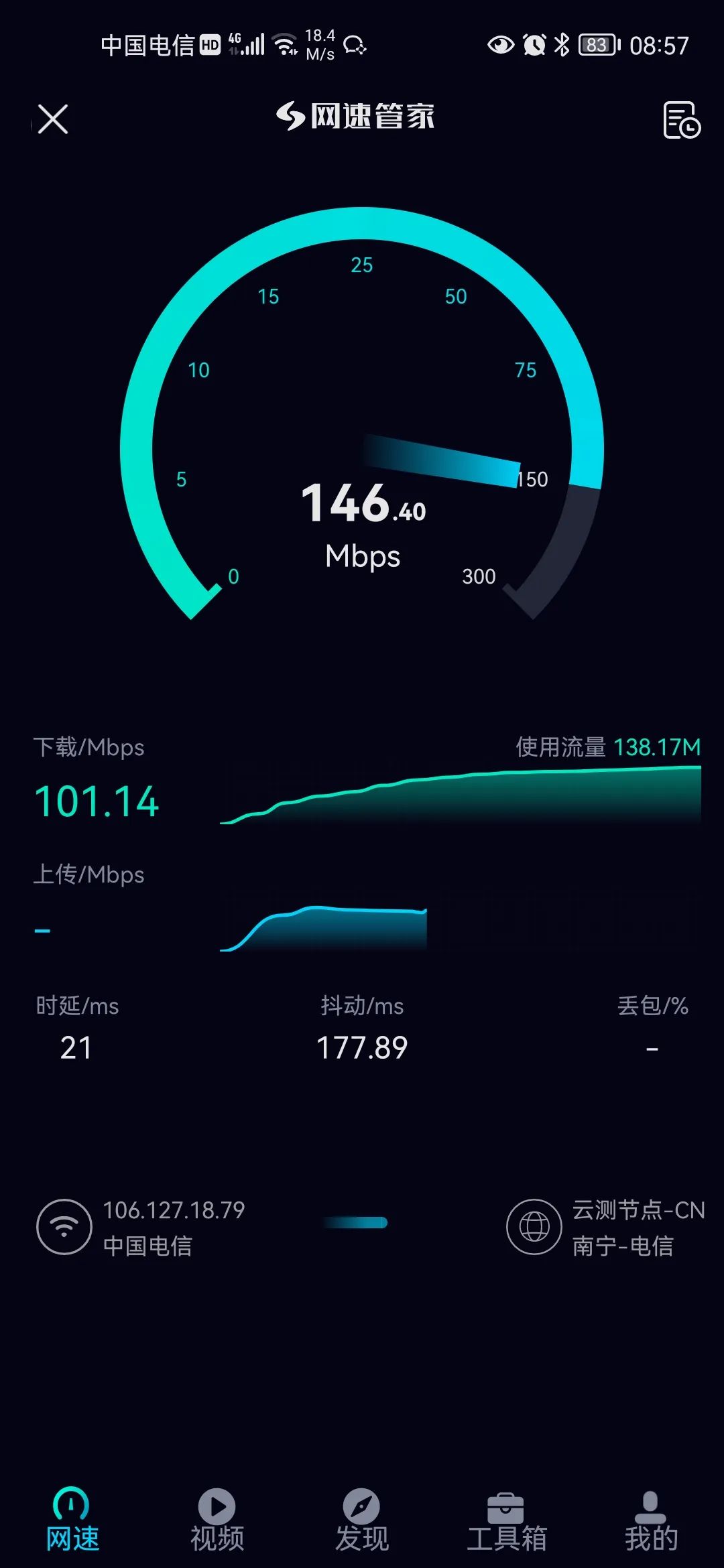Image resolution: width=724 pixels, height=1568 pixels.
Task: Switch to the 视频 tab
Action: tap(217, 1520)
